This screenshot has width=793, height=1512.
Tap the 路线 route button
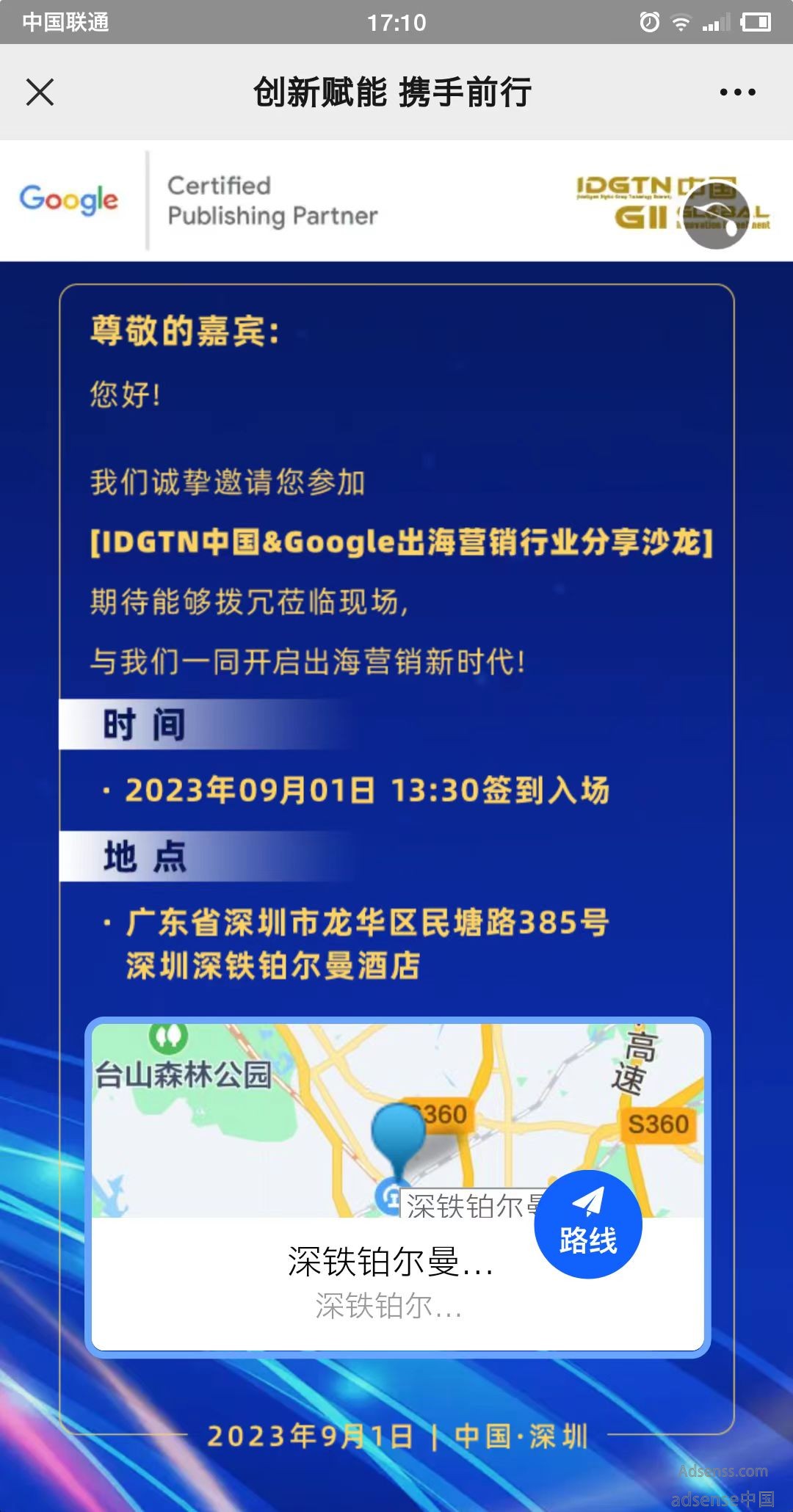588,1224
